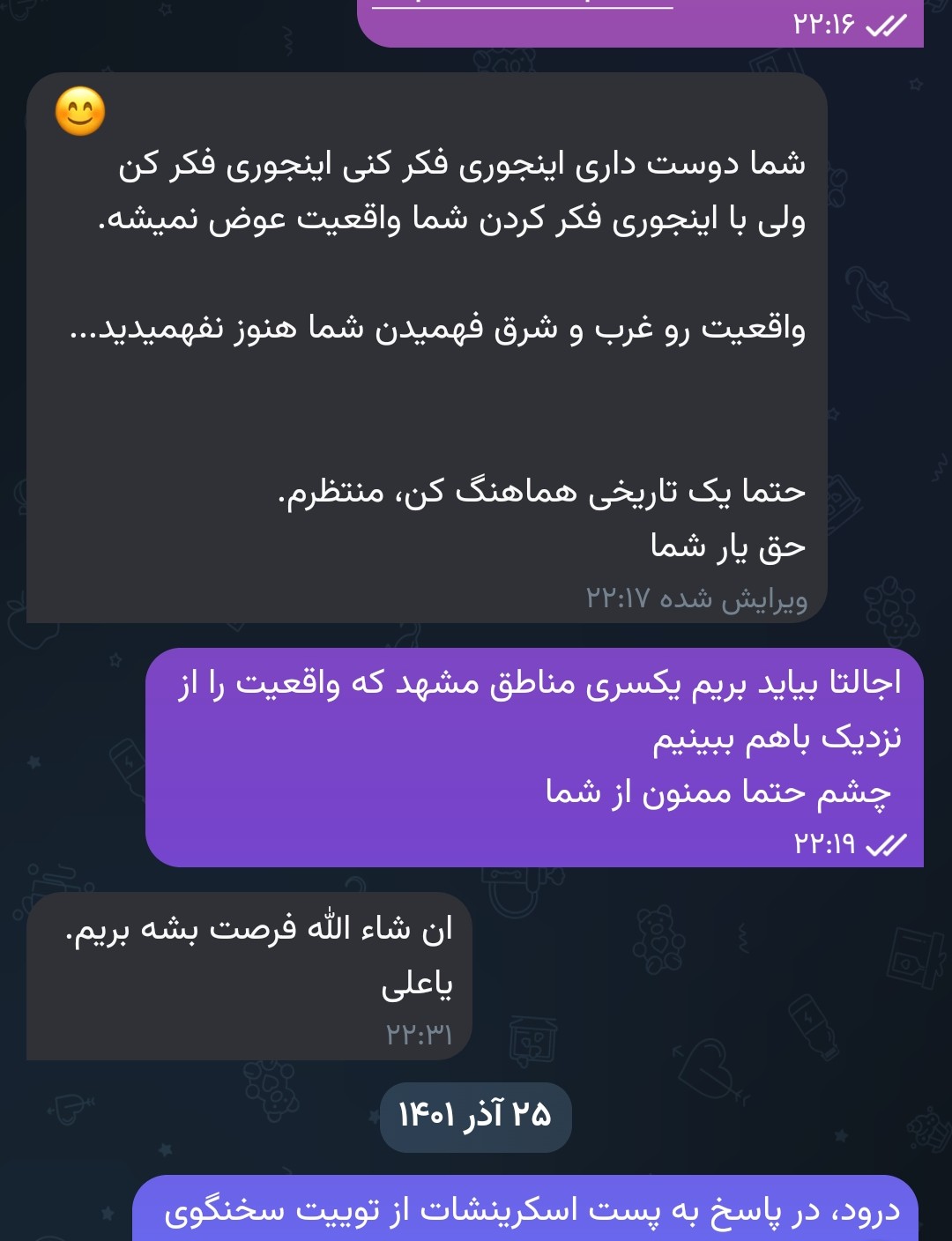
Task: Tap the message ان شاء الله فرصت بشه بریم
Action: tap(249, 975)
